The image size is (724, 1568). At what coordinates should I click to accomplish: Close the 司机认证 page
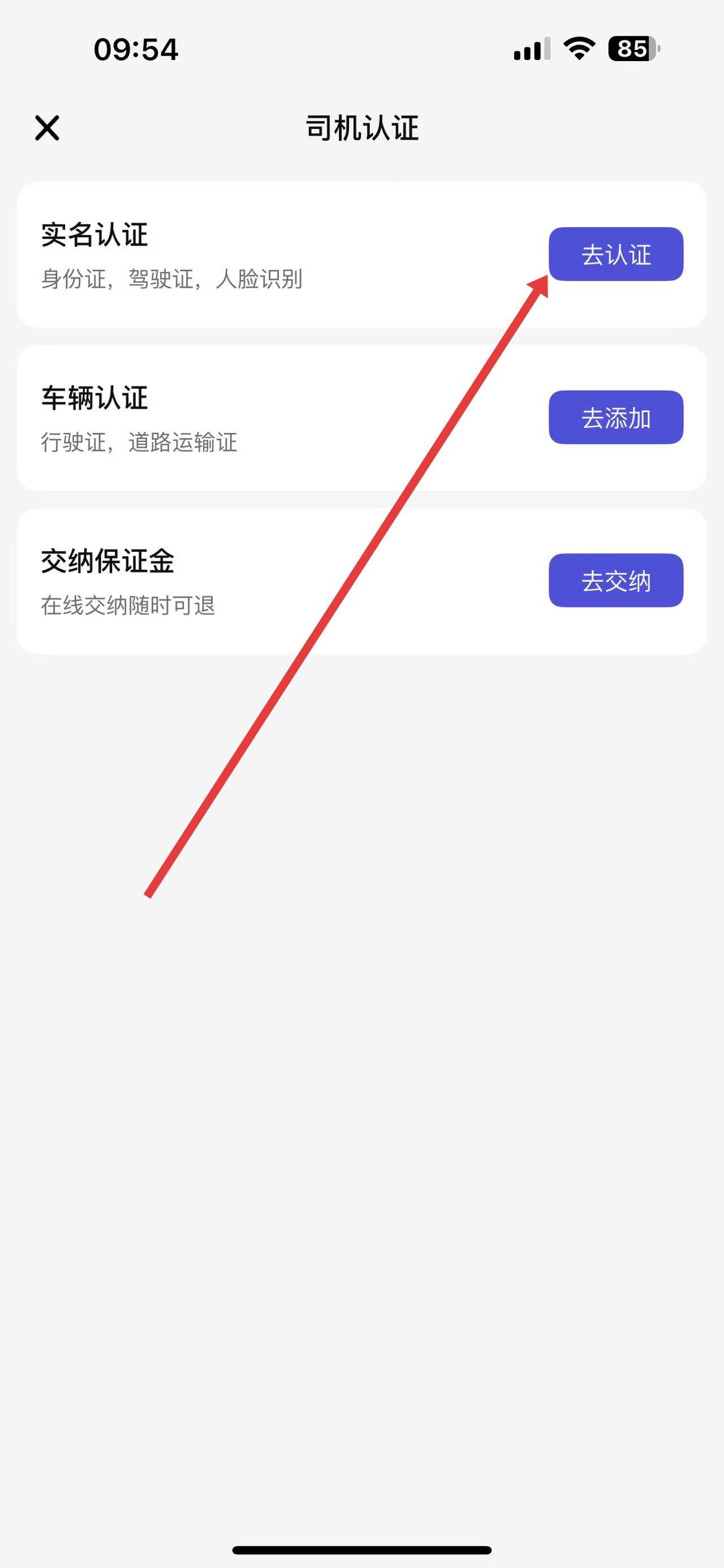pos(47,128)
